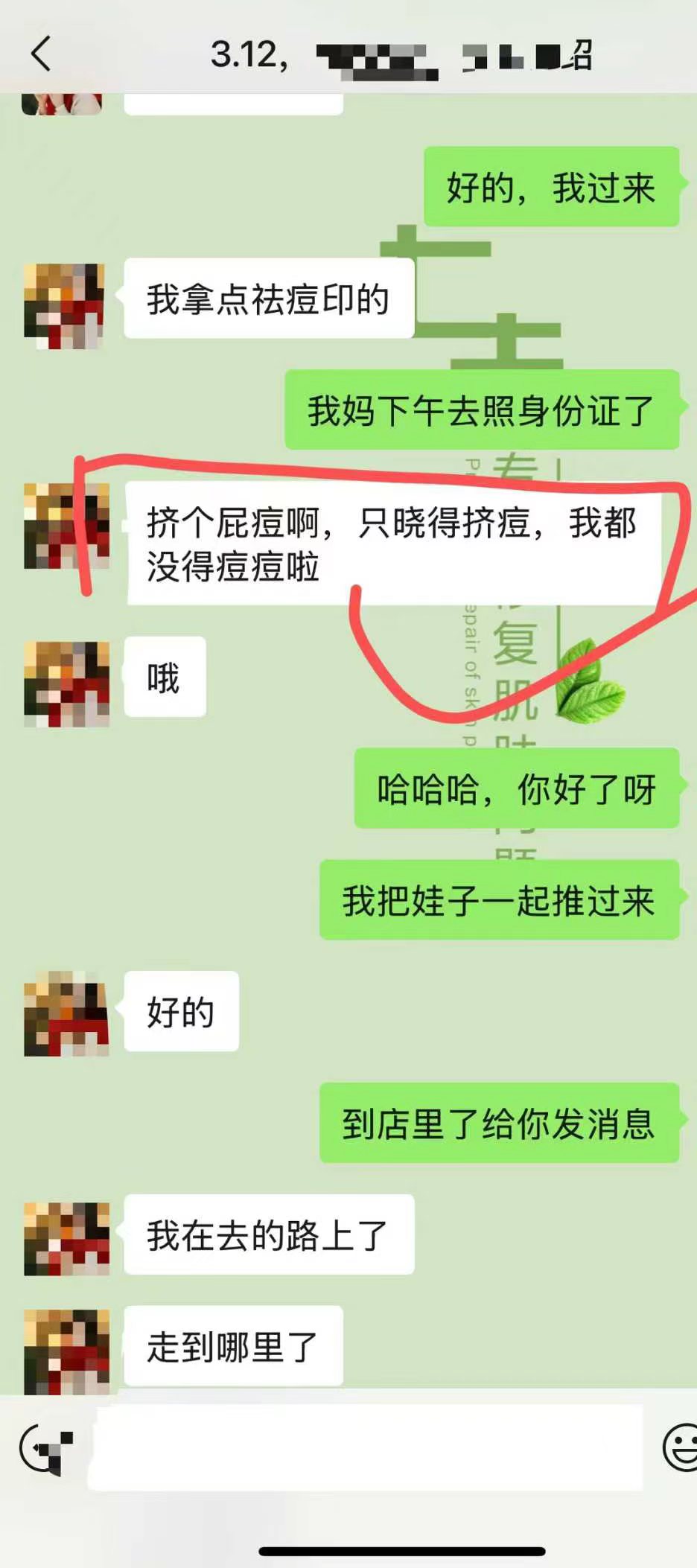Focus the message text field
The image size is (697, 1568).
coord(365,1448)
